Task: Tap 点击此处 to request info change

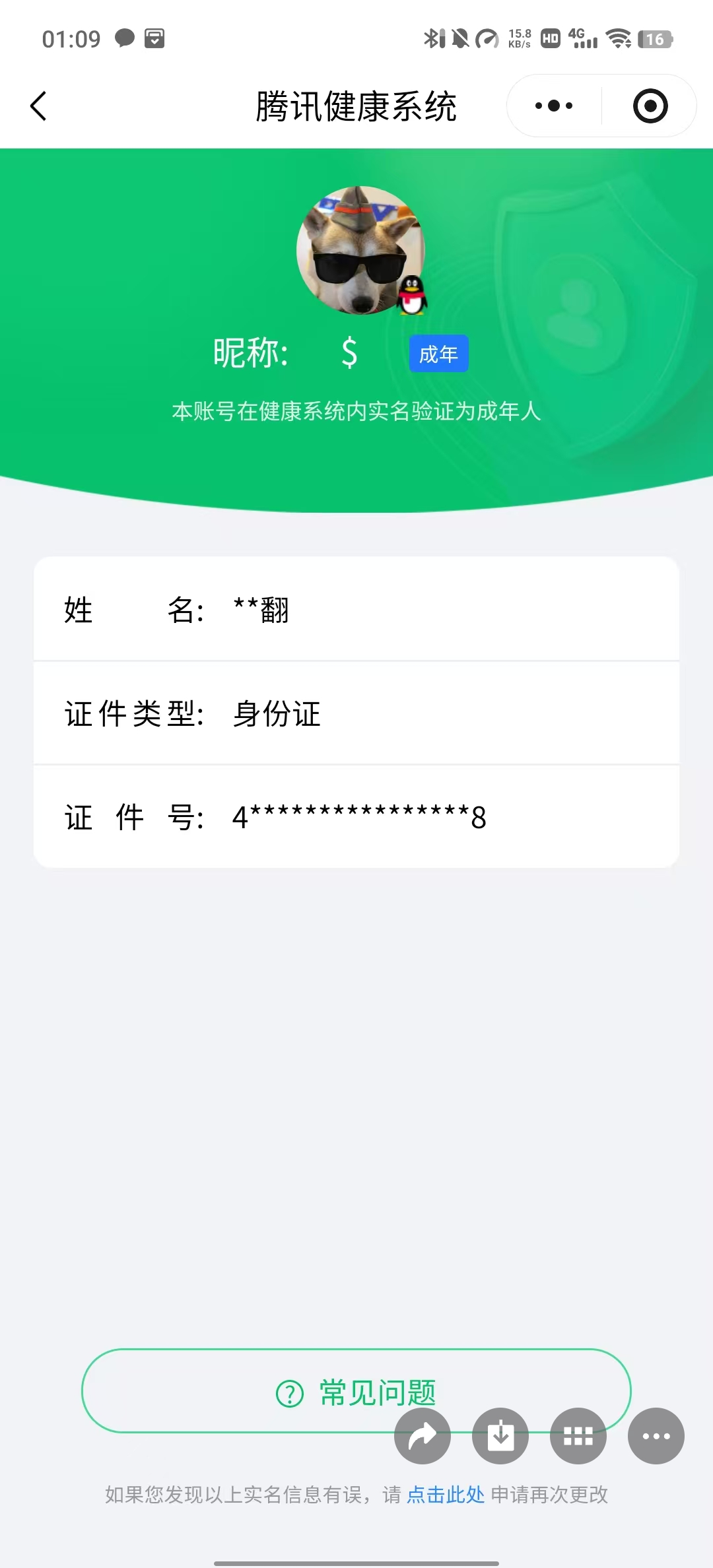Action: 446,1494
